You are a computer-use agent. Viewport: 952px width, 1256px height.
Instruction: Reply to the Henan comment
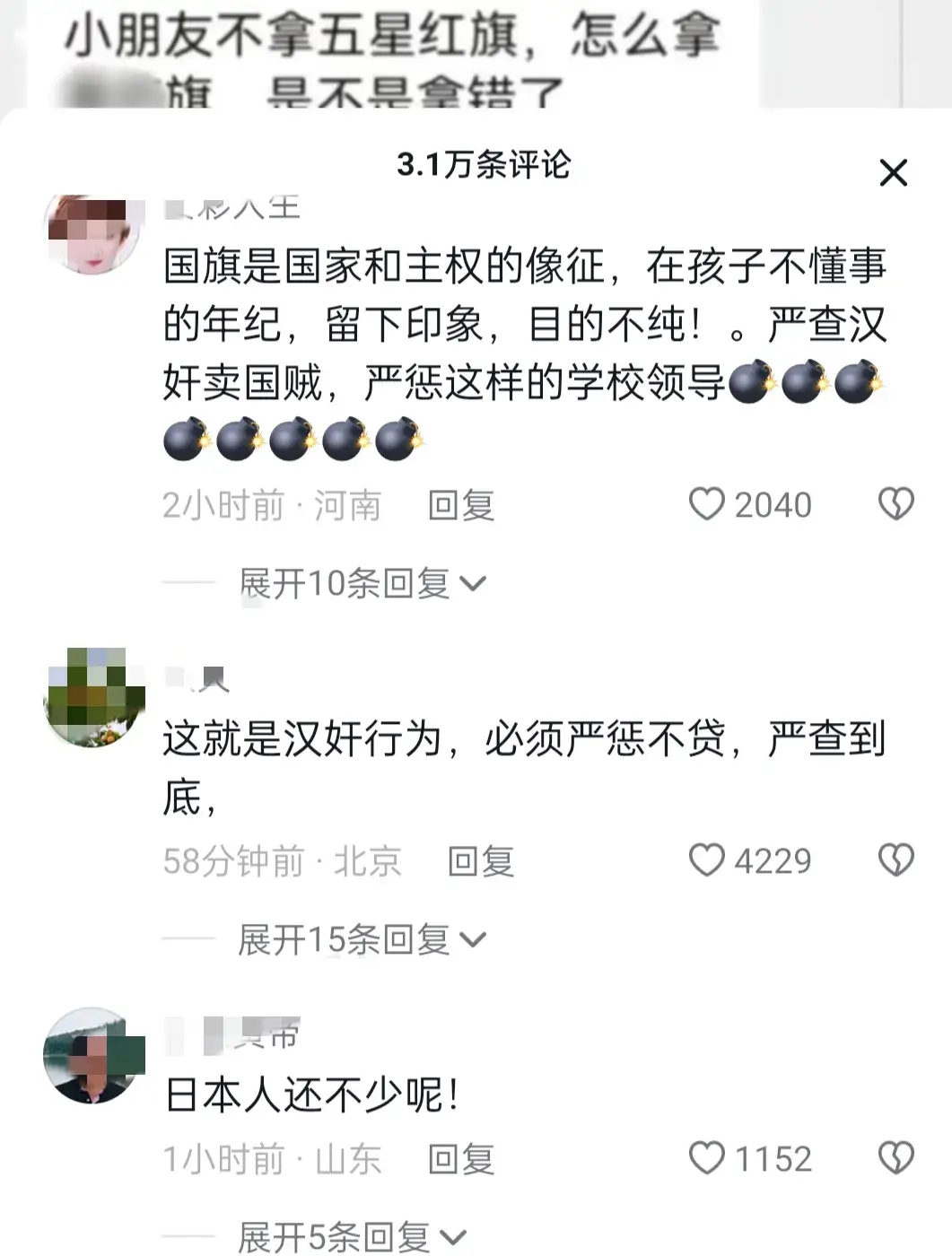point(461,506)
